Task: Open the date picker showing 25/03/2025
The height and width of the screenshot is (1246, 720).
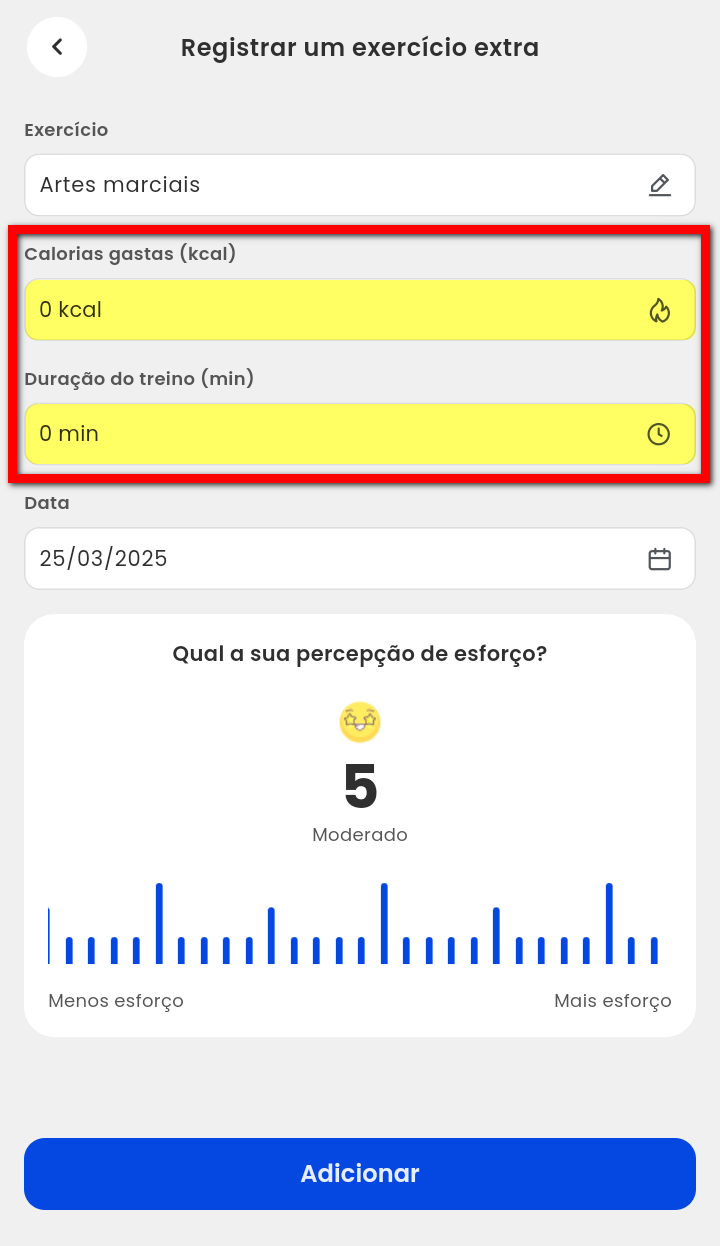Action: click(359, 559)
